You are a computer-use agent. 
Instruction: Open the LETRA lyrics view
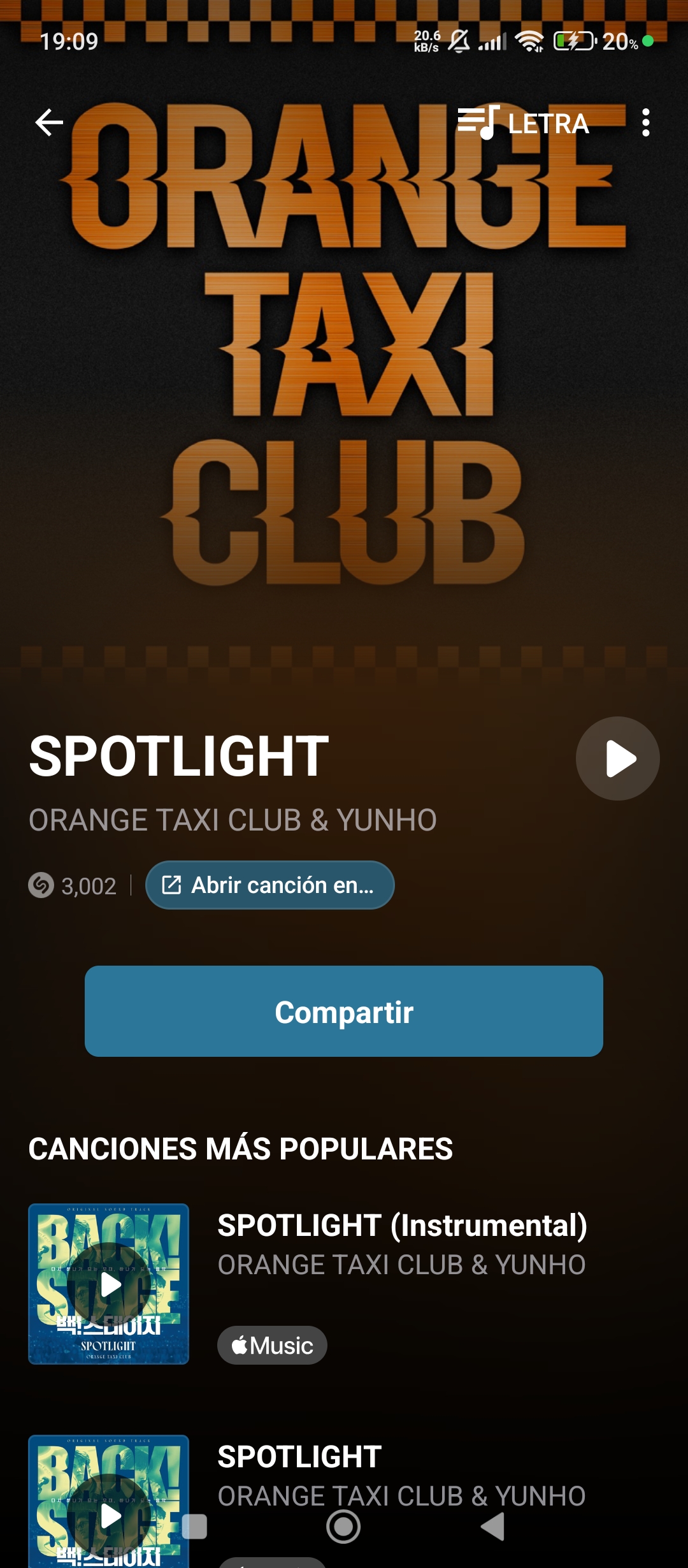(524, 122)
